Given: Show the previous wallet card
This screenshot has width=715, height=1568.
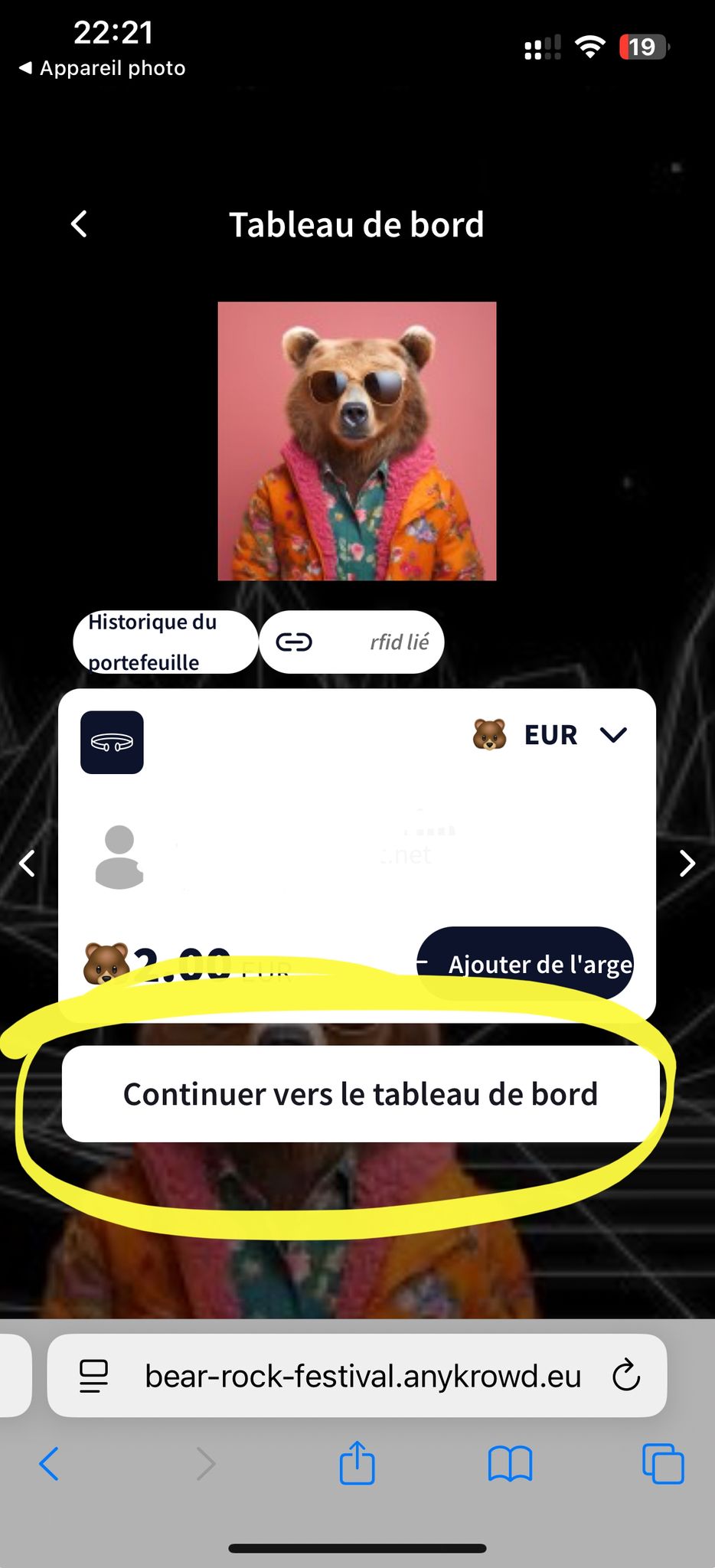Looking at the screenshot, I should coord(28,863).
